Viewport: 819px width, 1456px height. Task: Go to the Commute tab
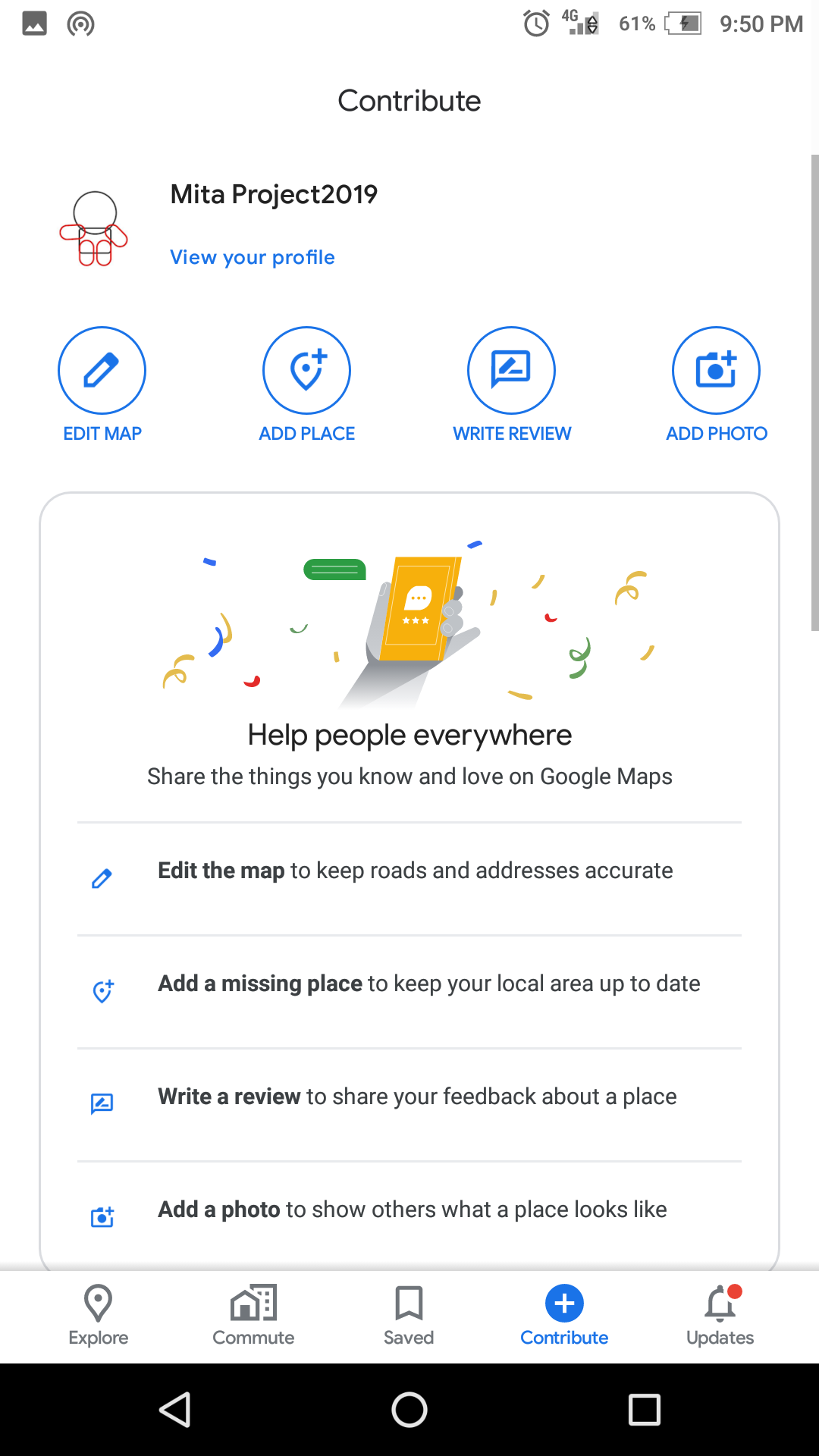tap(253, 1316)
